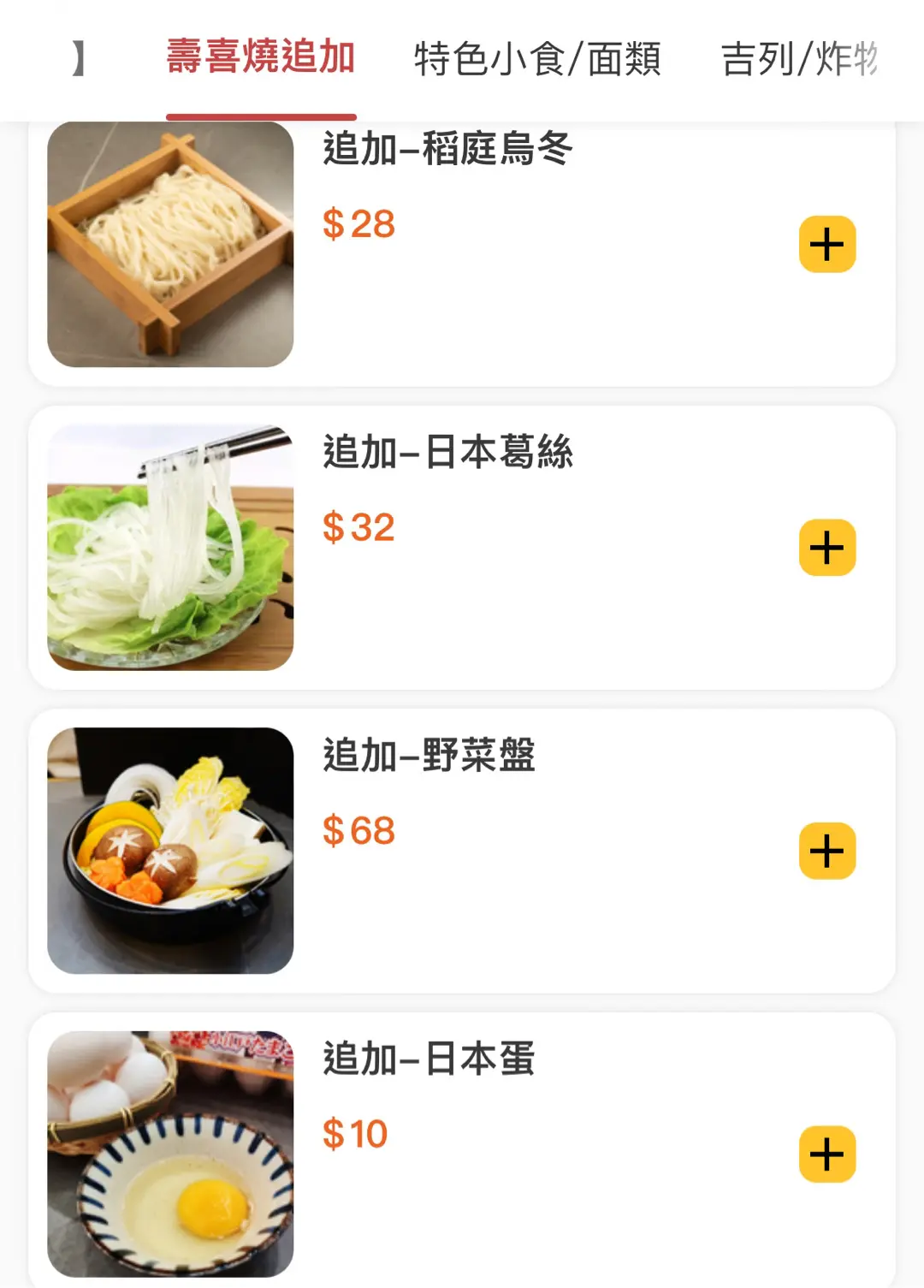Add 追加–日本葛絲 to the order
924x1288 pixels.
pyautogui.click(x=826, y=548)
